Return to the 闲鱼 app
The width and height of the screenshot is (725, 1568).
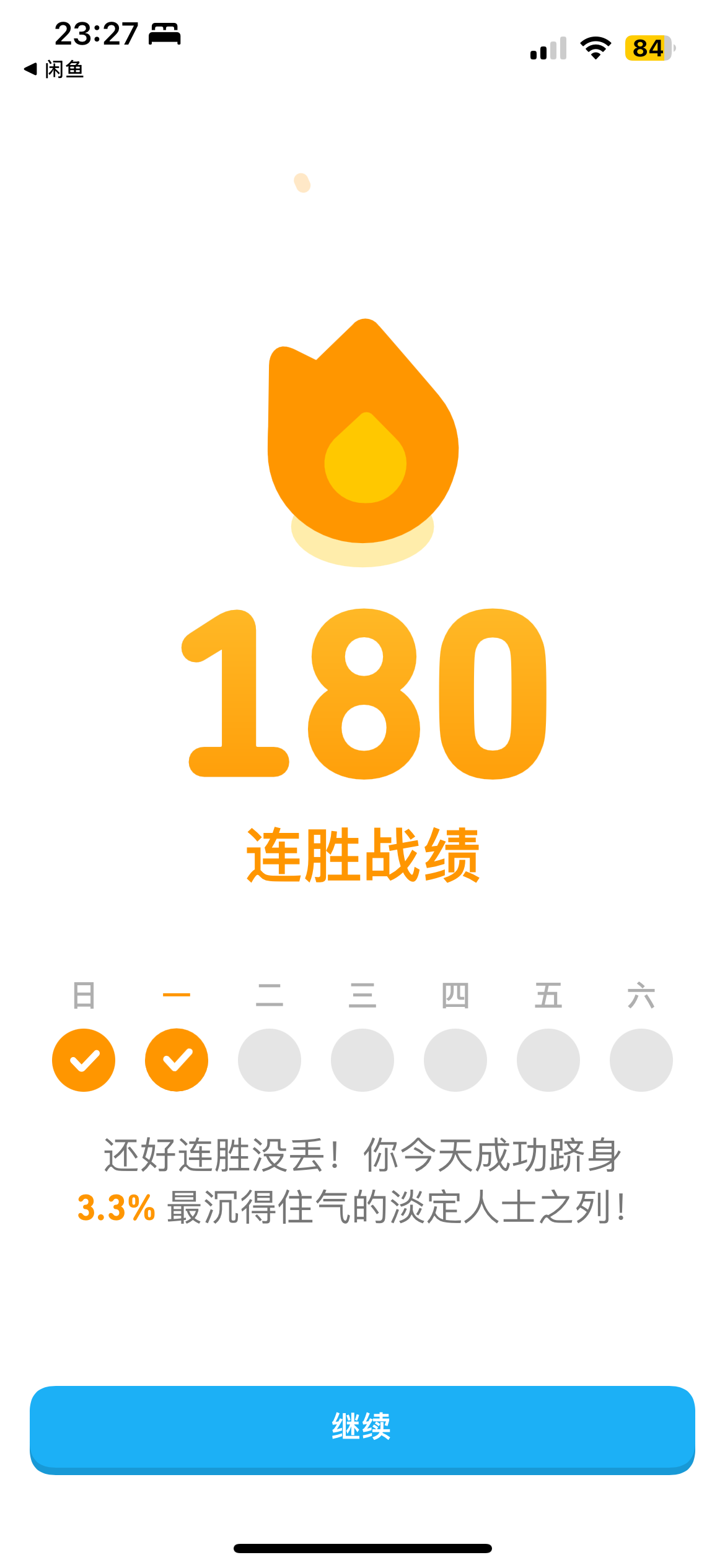[x=54, y=69]
